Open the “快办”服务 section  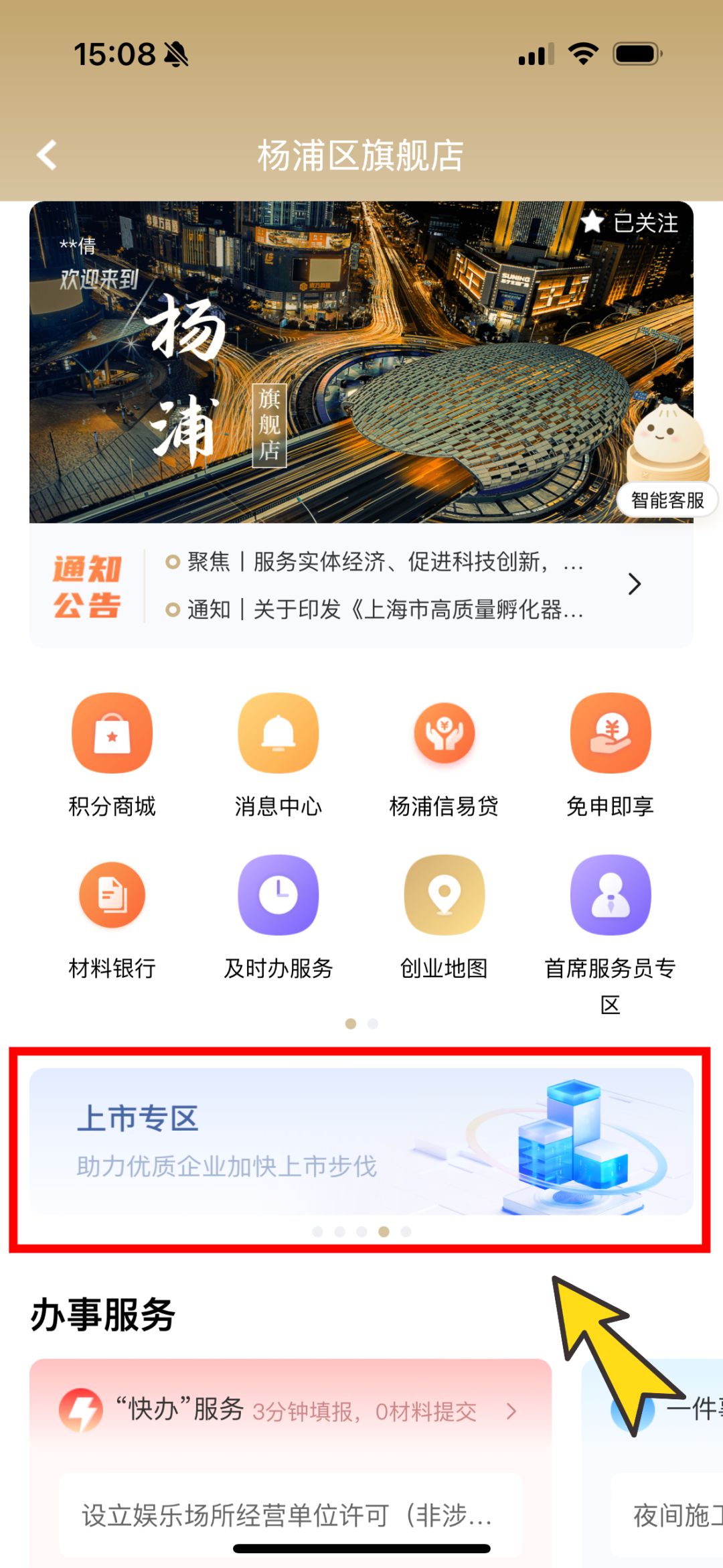point(288,1411)
